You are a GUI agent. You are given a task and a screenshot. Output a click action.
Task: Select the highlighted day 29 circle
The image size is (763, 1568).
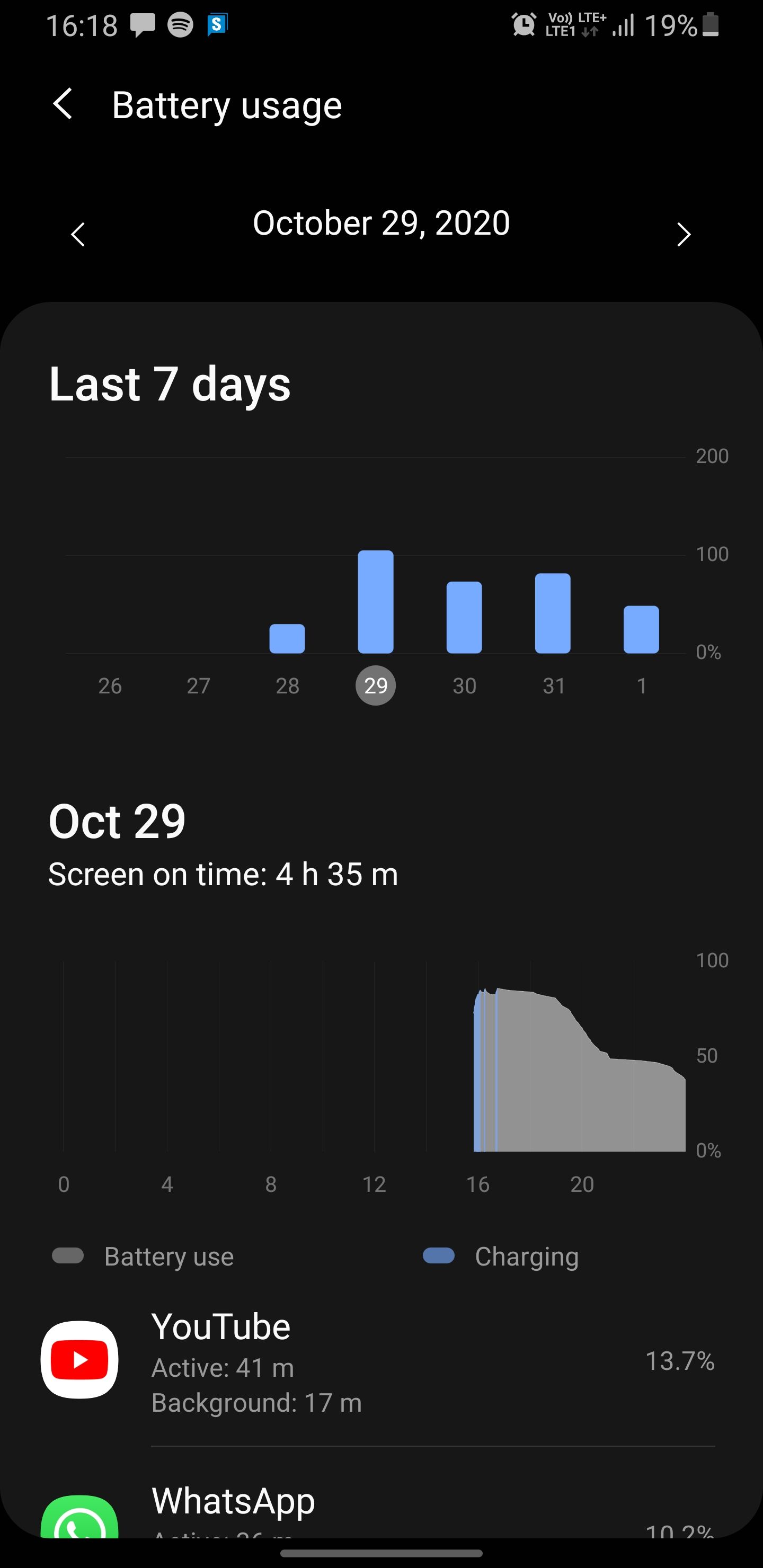(x=376, y=685)
